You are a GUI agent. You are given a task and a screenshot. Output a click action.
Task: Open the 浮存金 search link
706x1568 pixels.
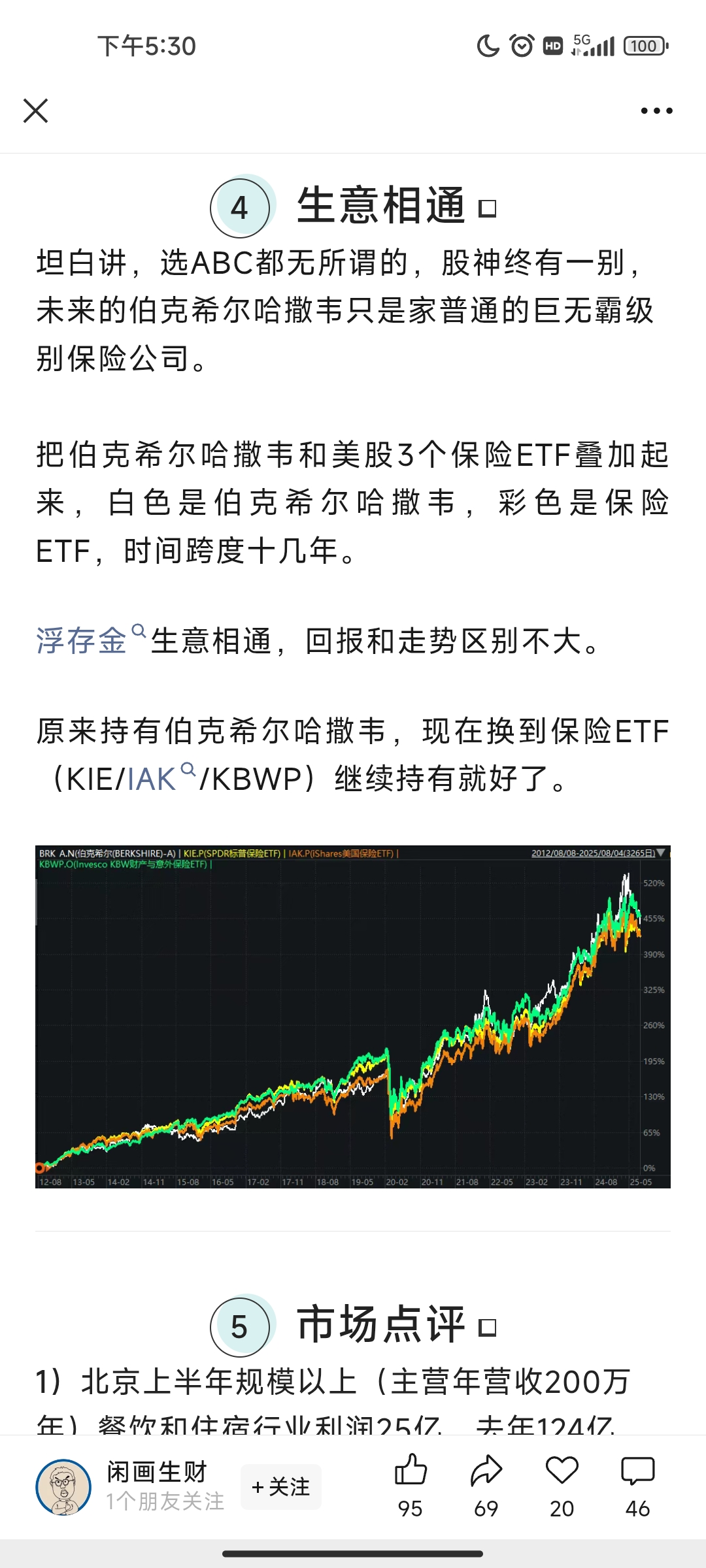click(82, 641)
